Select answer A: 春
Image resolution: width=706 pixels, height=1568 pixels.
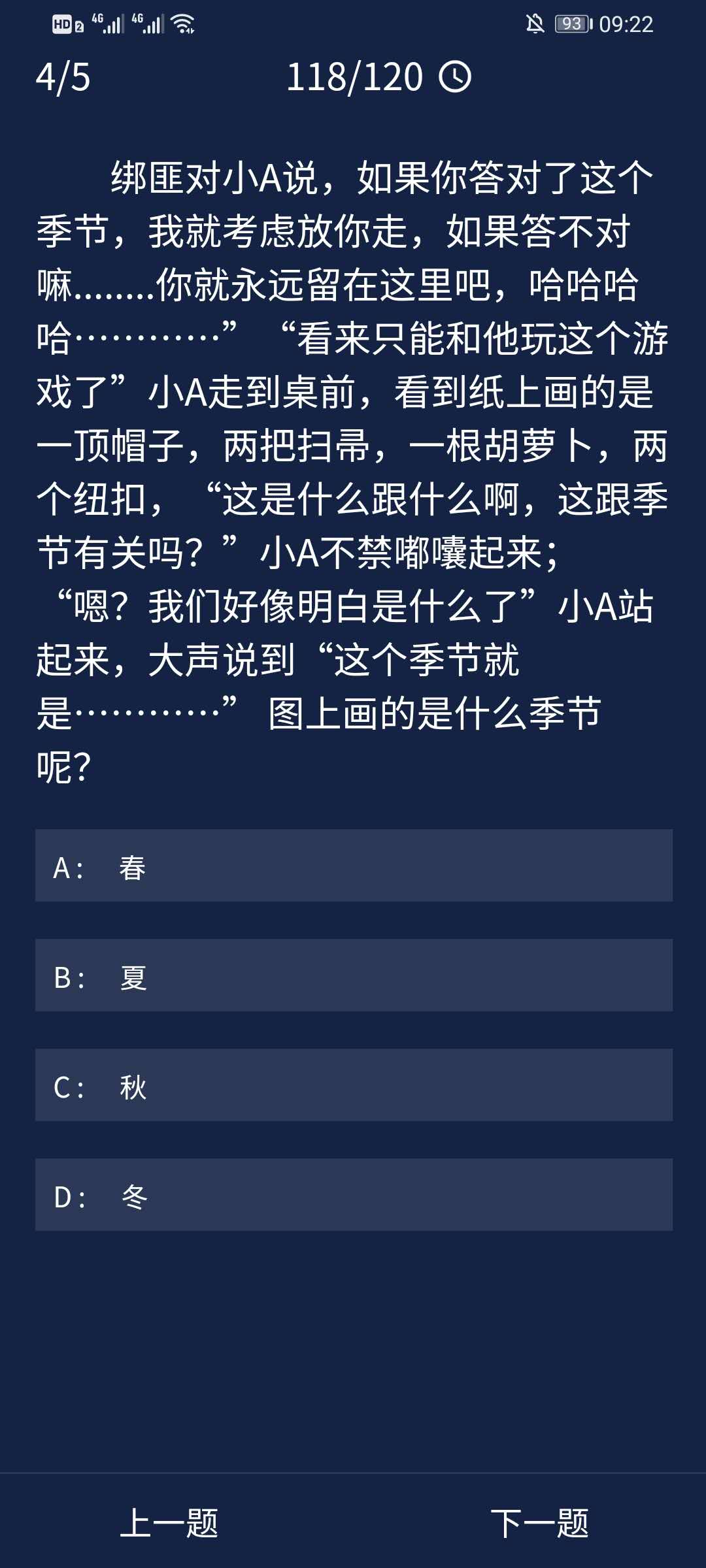pyautogui.click(x=353, y=867)
